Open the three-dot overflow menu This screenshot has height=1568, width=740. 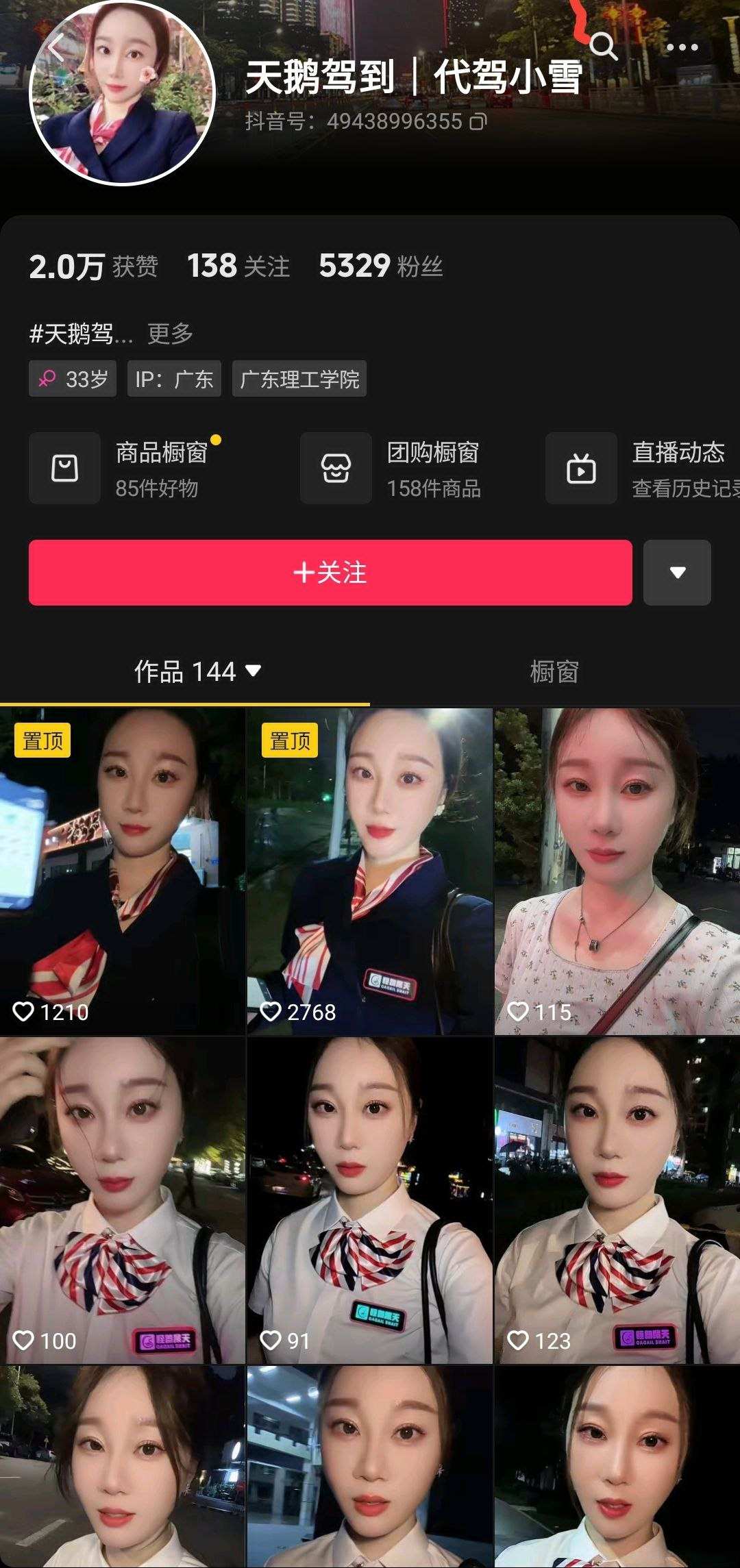pyautogui.click(x=682, y=47)
